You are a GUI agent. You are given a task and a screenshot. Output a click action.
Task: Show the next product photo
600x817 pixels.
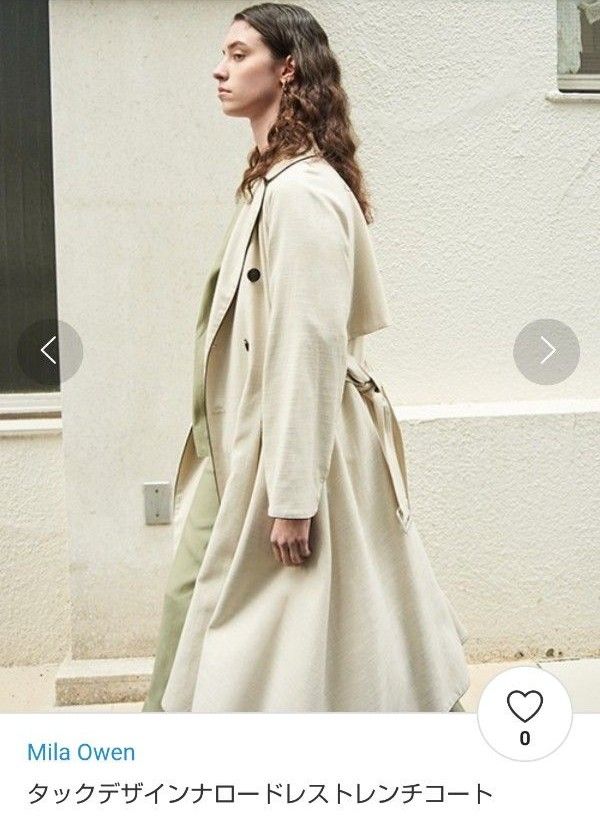(x=546, y=351)
